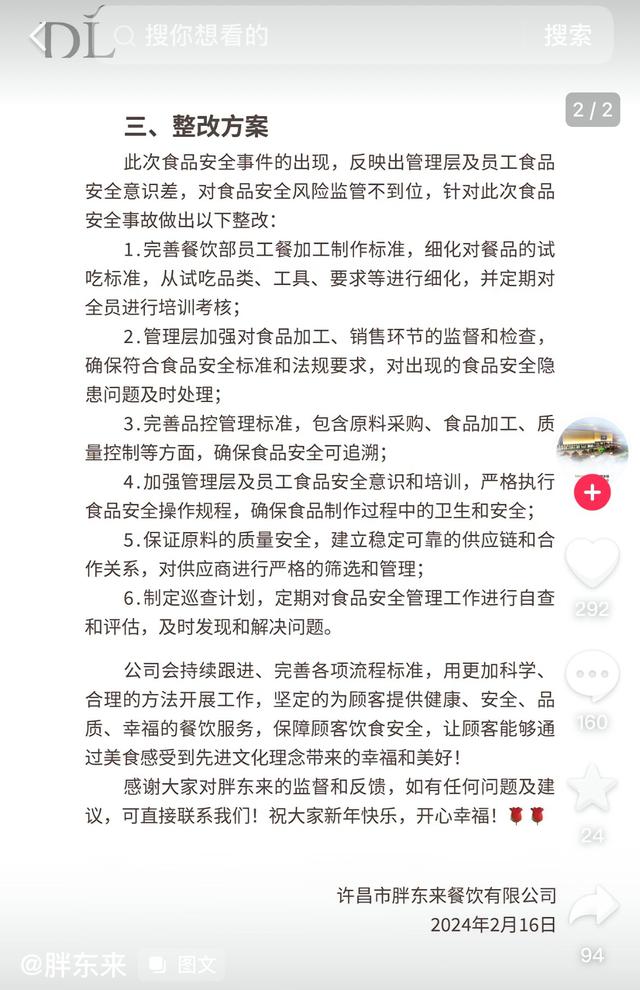This screenshot has height=990, width=640.
Task: Share this post via the arrow icon
Action: click(592, 906)
